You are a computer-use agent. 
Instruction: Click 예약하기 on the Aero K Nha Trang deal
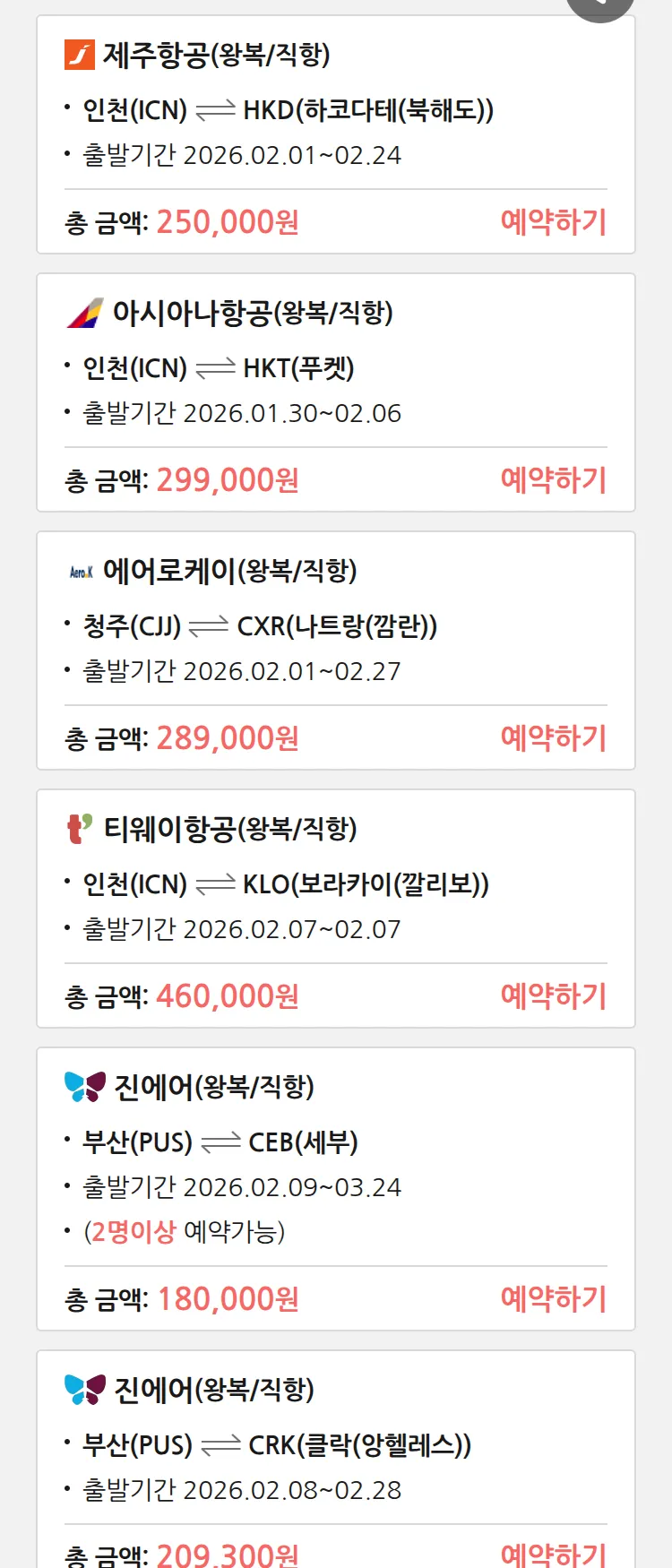tap(554, 737)
